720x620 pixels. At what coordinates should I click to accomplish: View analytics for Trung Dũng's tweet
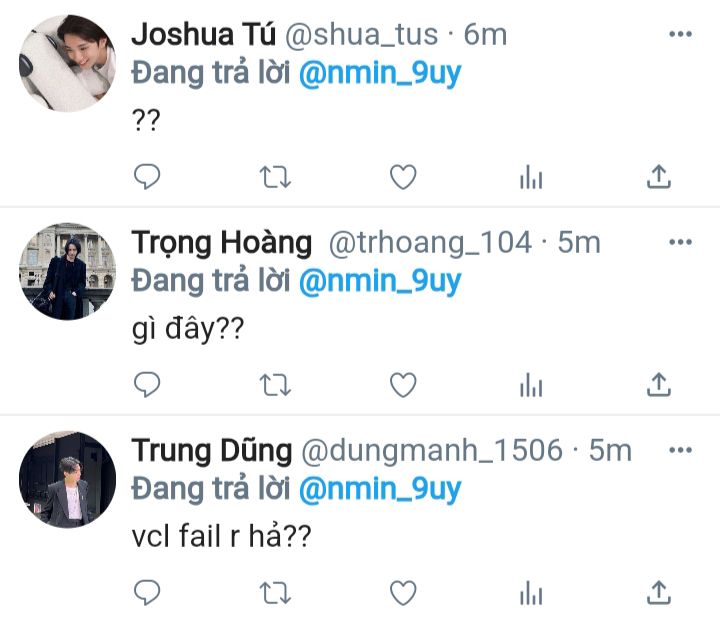pos(530,593)
